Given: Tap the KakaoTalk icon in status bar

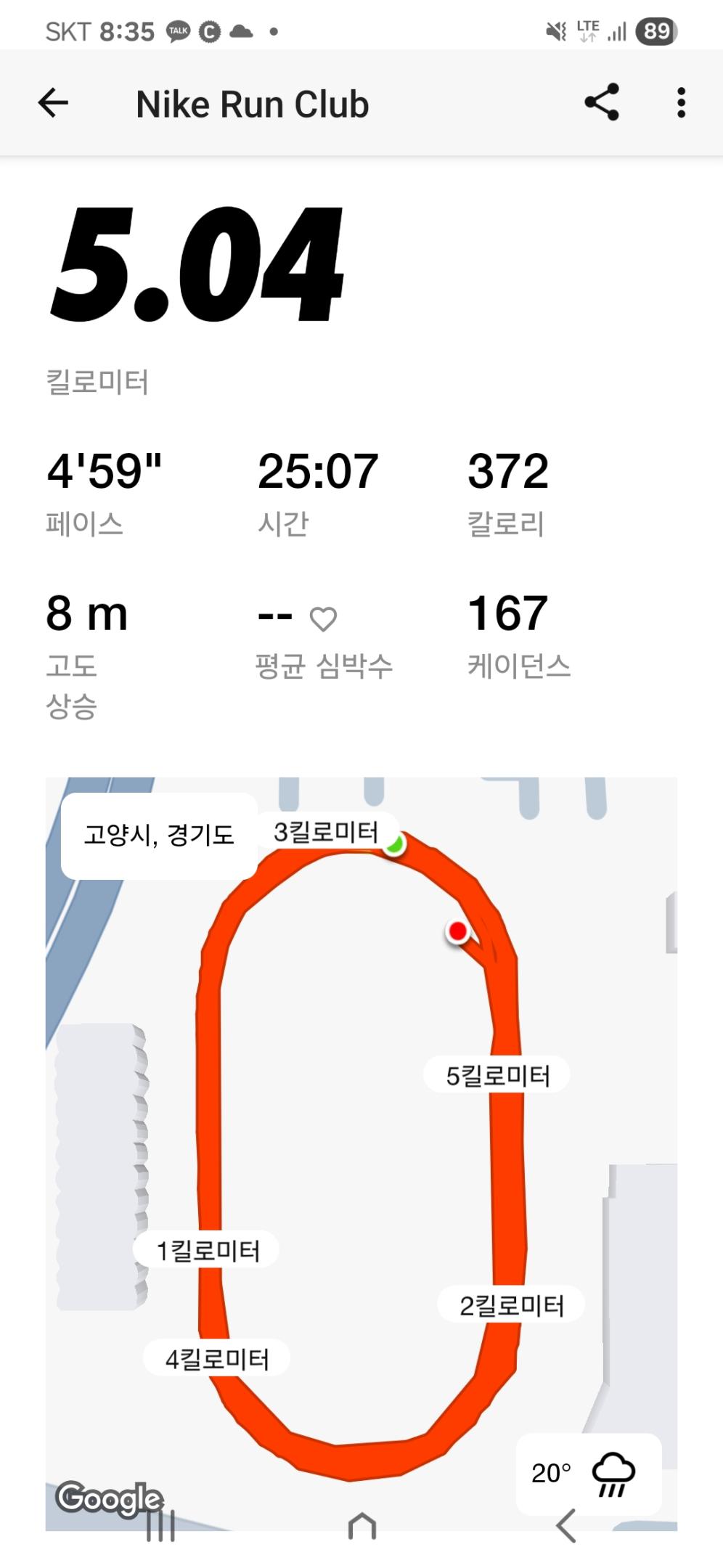Looking at the screenshot, I should coord(180,30).
